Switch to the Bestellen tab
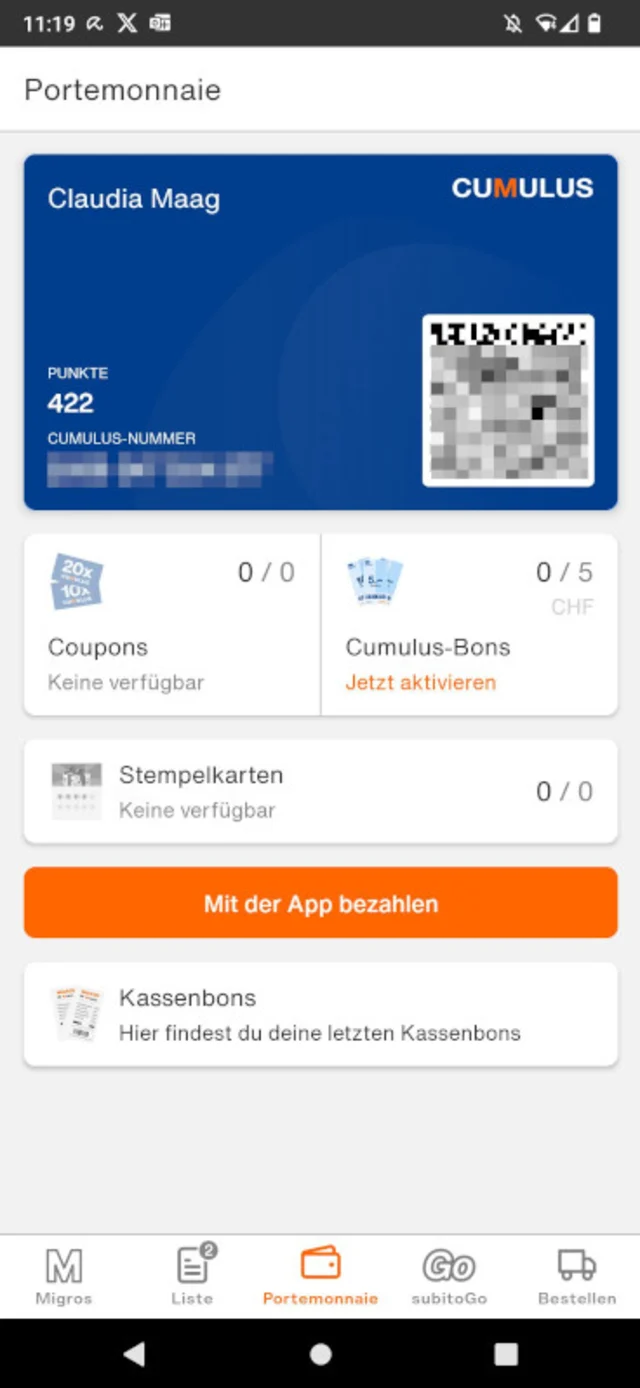 click(x=577, y=1276)
